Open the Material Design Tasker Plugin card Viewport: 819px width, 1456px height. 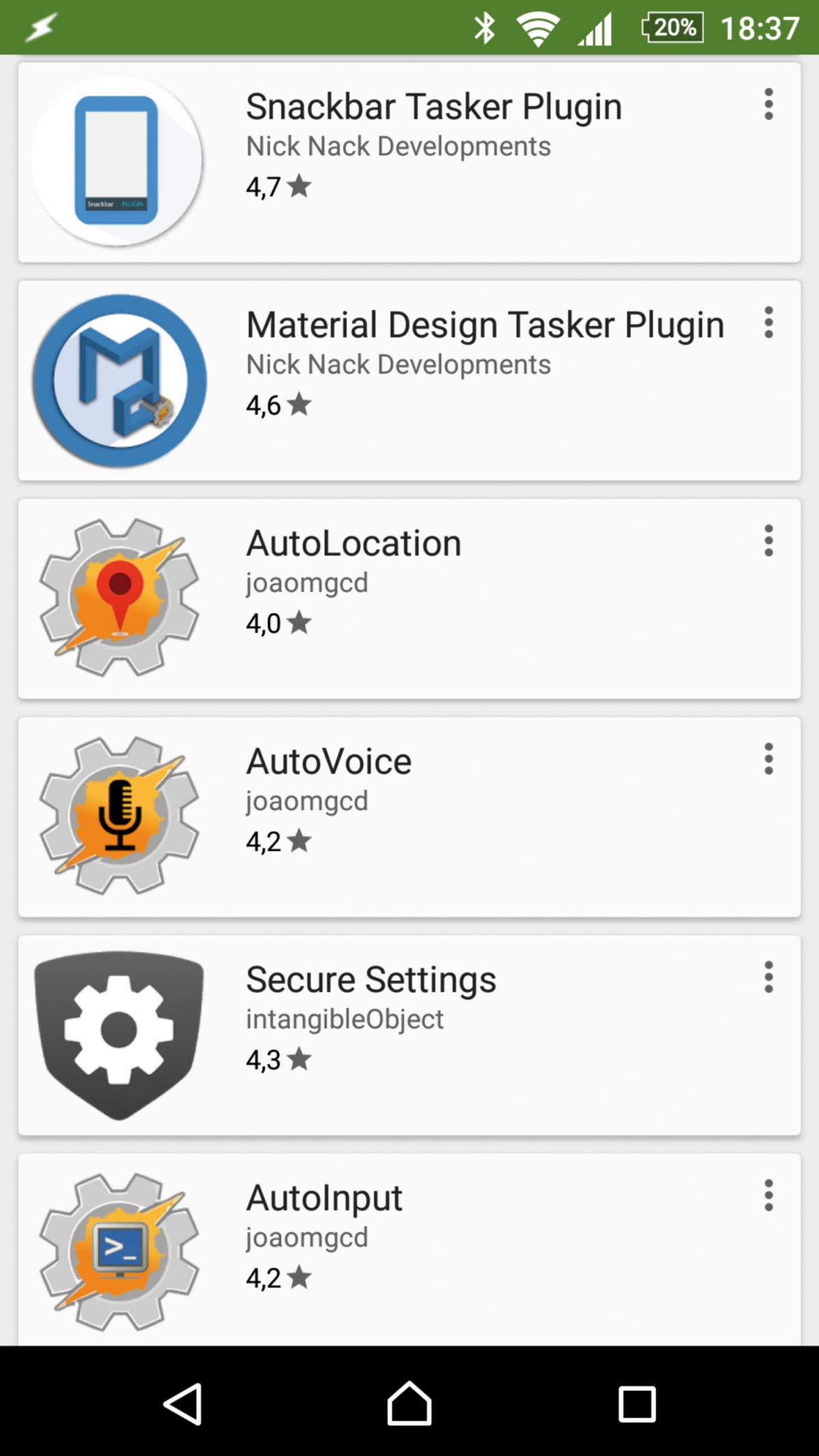tap(409, 381)
